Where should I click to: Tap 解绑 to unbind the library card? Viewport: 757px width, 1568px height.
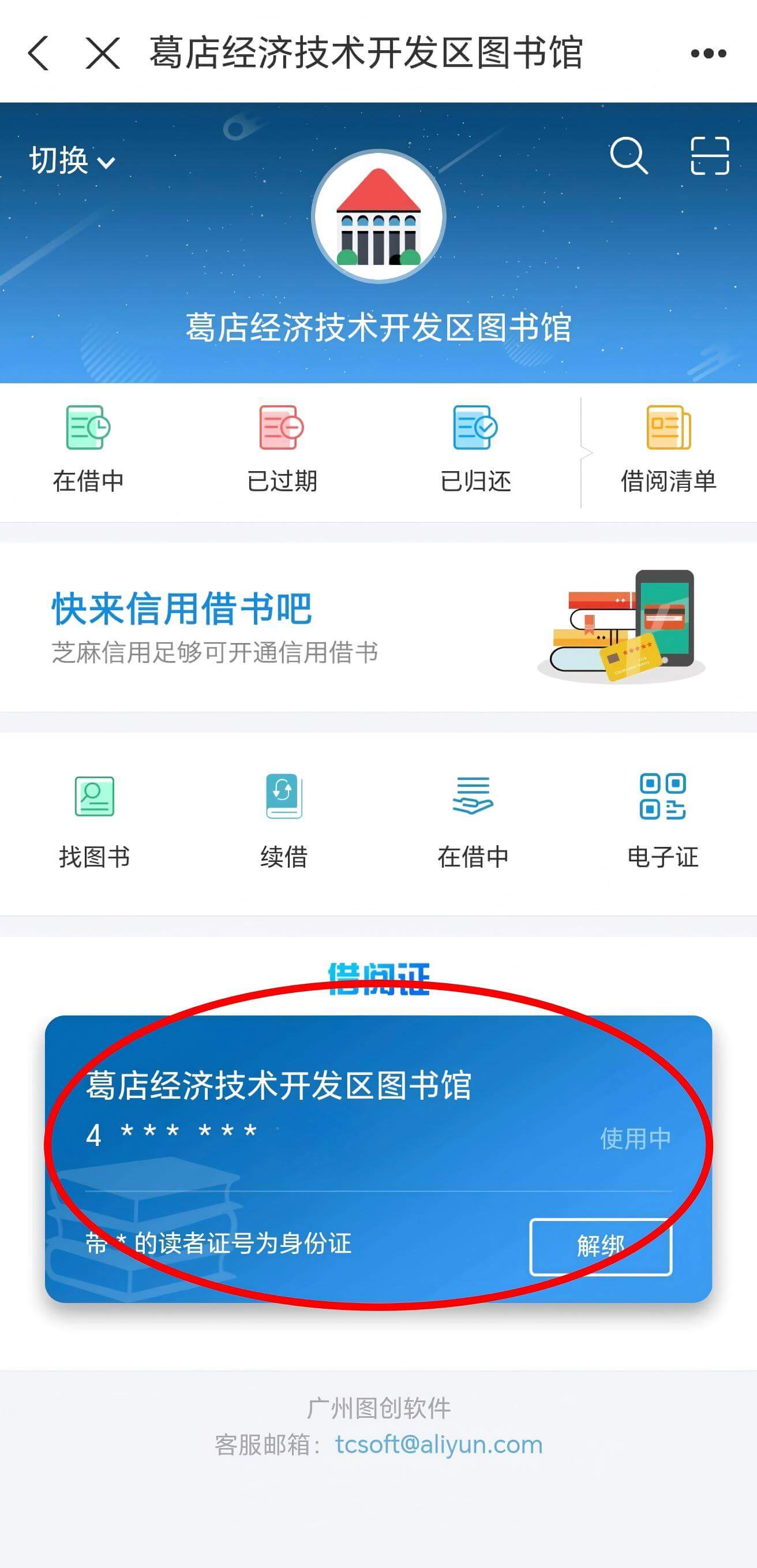pyautogui.click(x=601, y=1246)
